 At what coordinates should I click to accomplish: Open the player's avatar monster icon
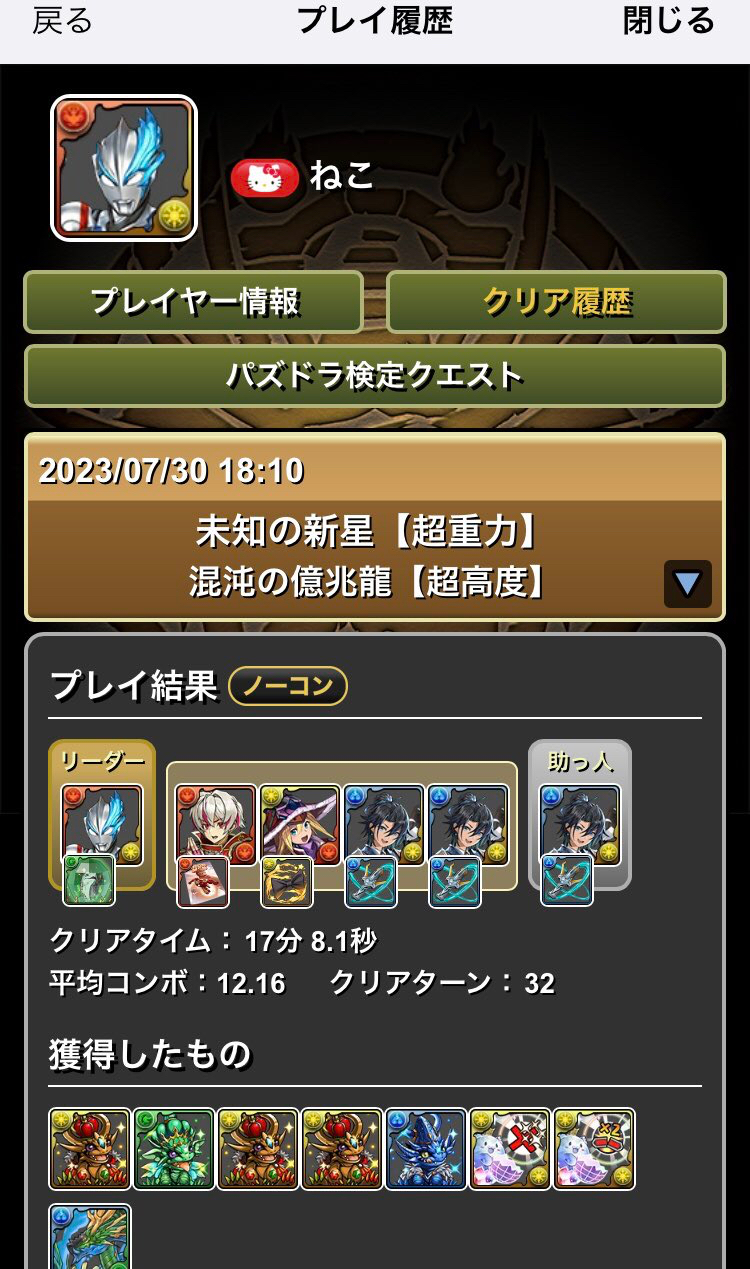(124, 169)
